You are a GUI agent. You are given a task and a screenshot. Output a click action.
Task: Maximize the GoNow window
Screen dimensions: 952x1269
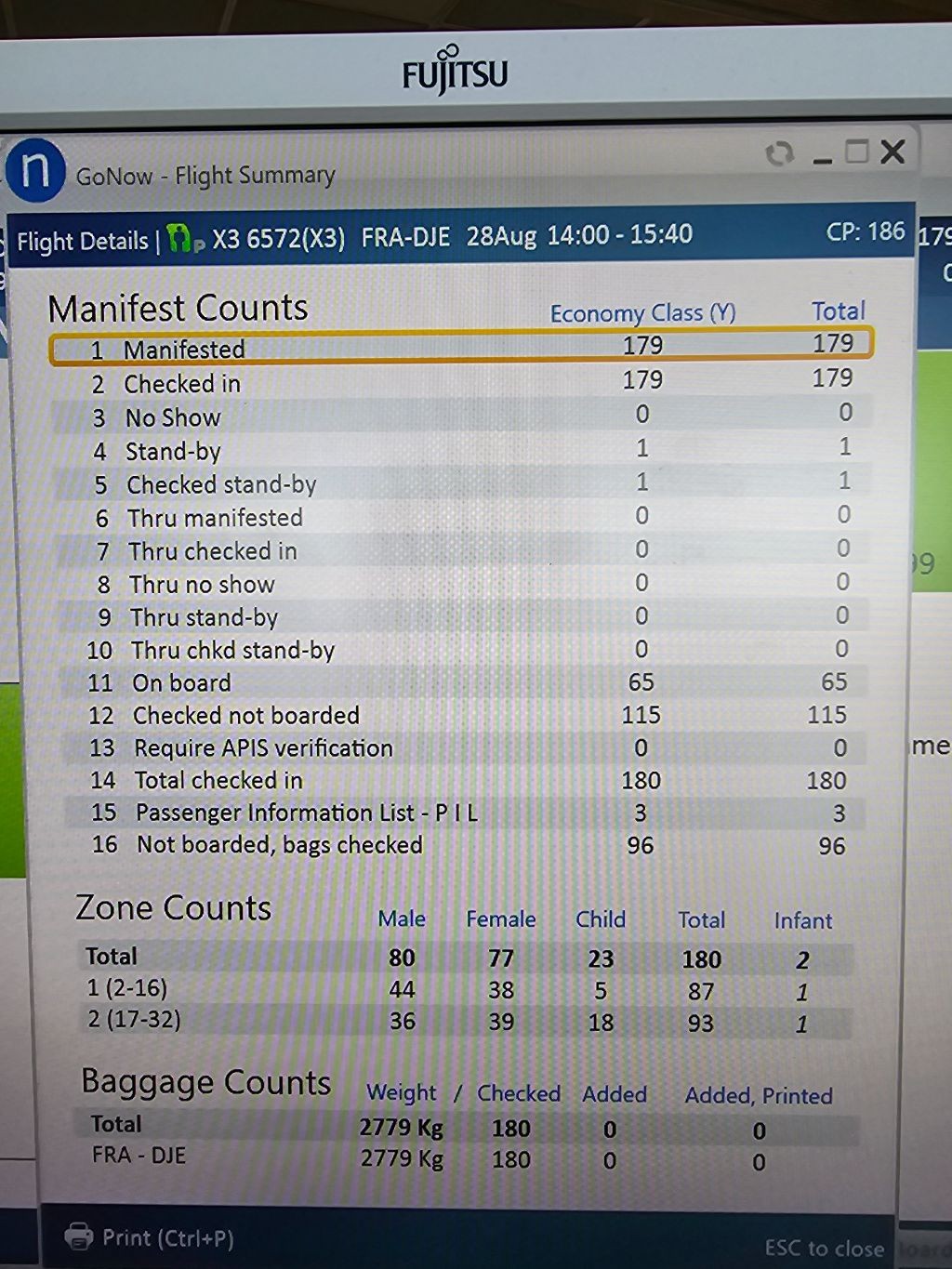pyautogui.click(x=856, y=152)
